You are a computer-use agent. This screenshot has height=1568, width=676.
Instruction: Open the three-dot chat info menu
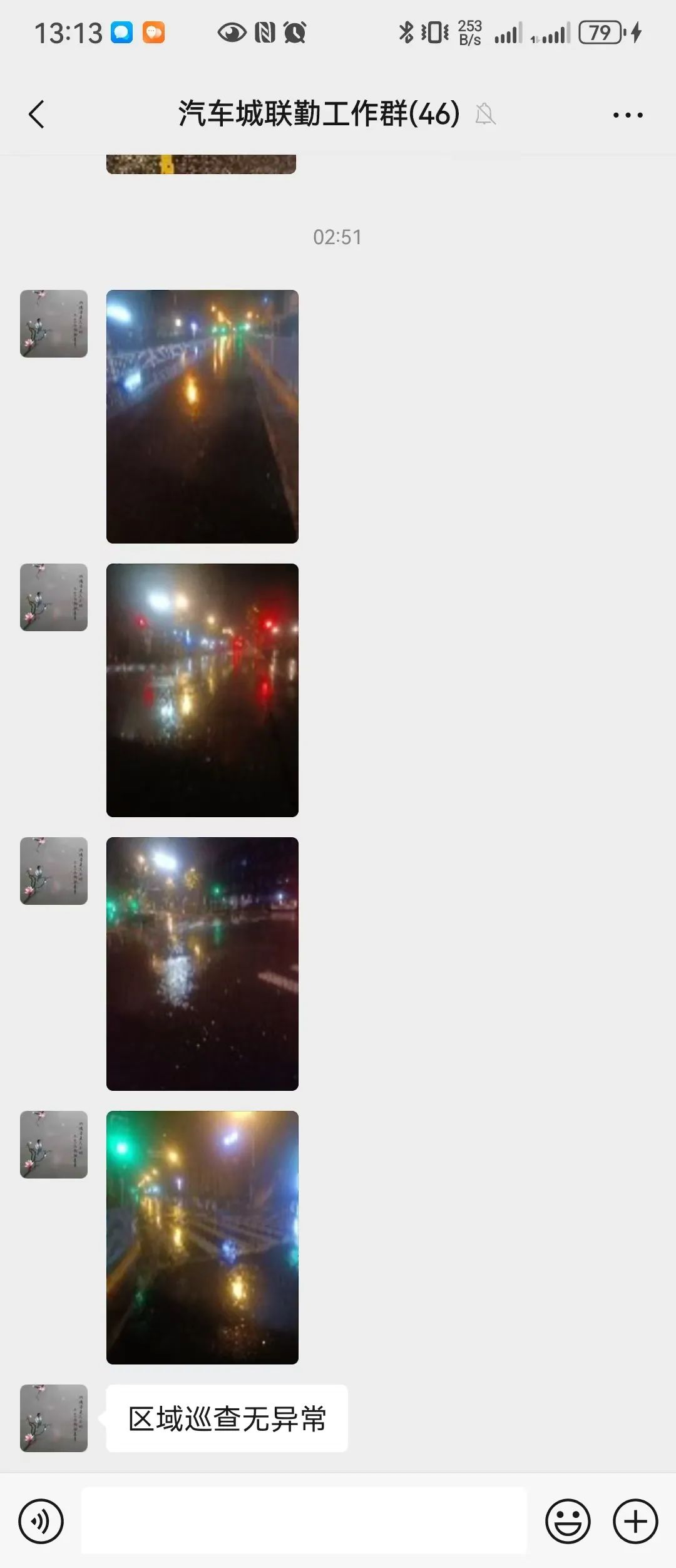click(627, 115)
